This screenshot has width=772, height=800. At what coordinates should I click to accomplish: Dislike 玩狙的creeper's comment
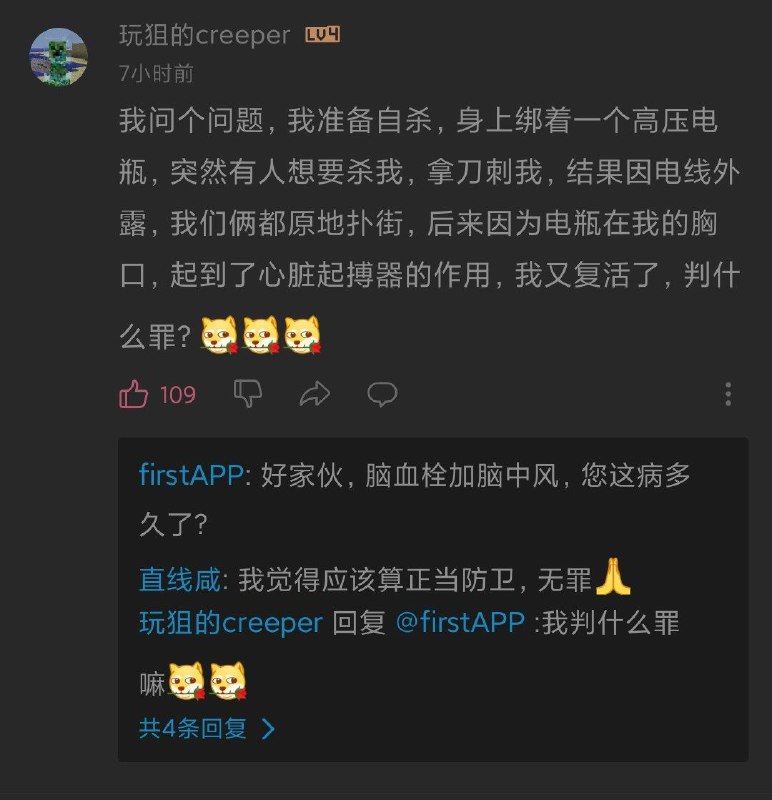point(247,394)
